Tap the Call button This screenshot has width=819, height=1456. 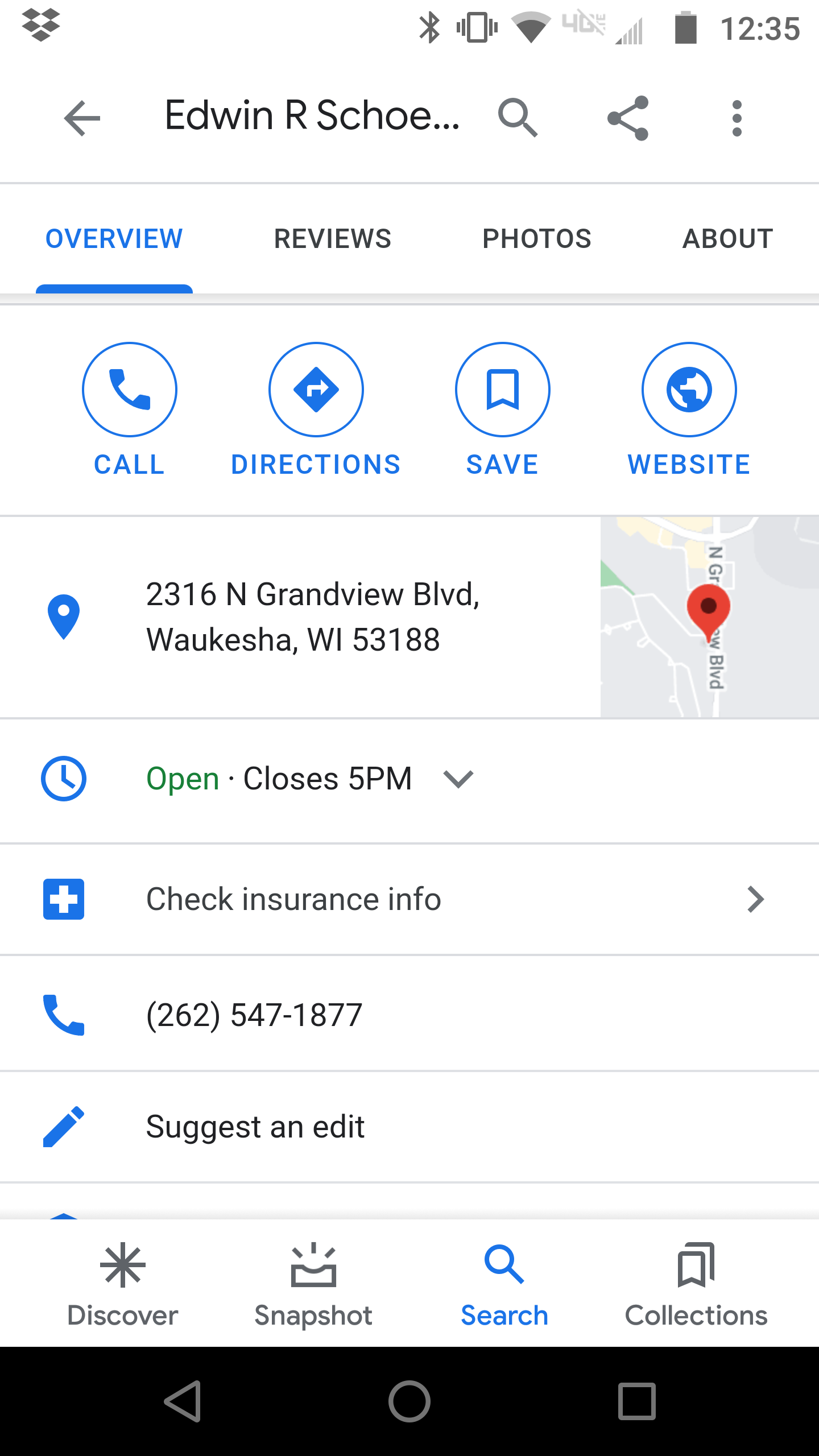pyautogui.click(x=130, y=390)
